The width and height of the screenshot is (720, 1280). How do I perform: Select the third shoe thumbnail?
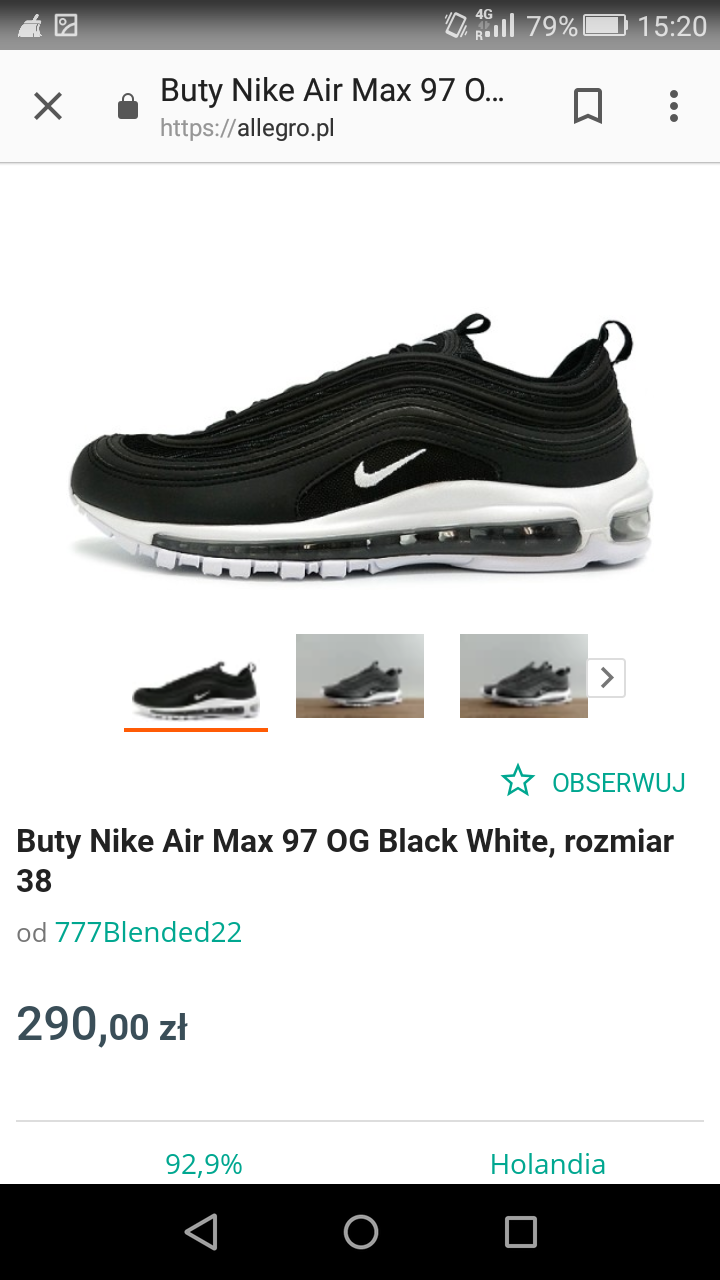click(523, 676)
